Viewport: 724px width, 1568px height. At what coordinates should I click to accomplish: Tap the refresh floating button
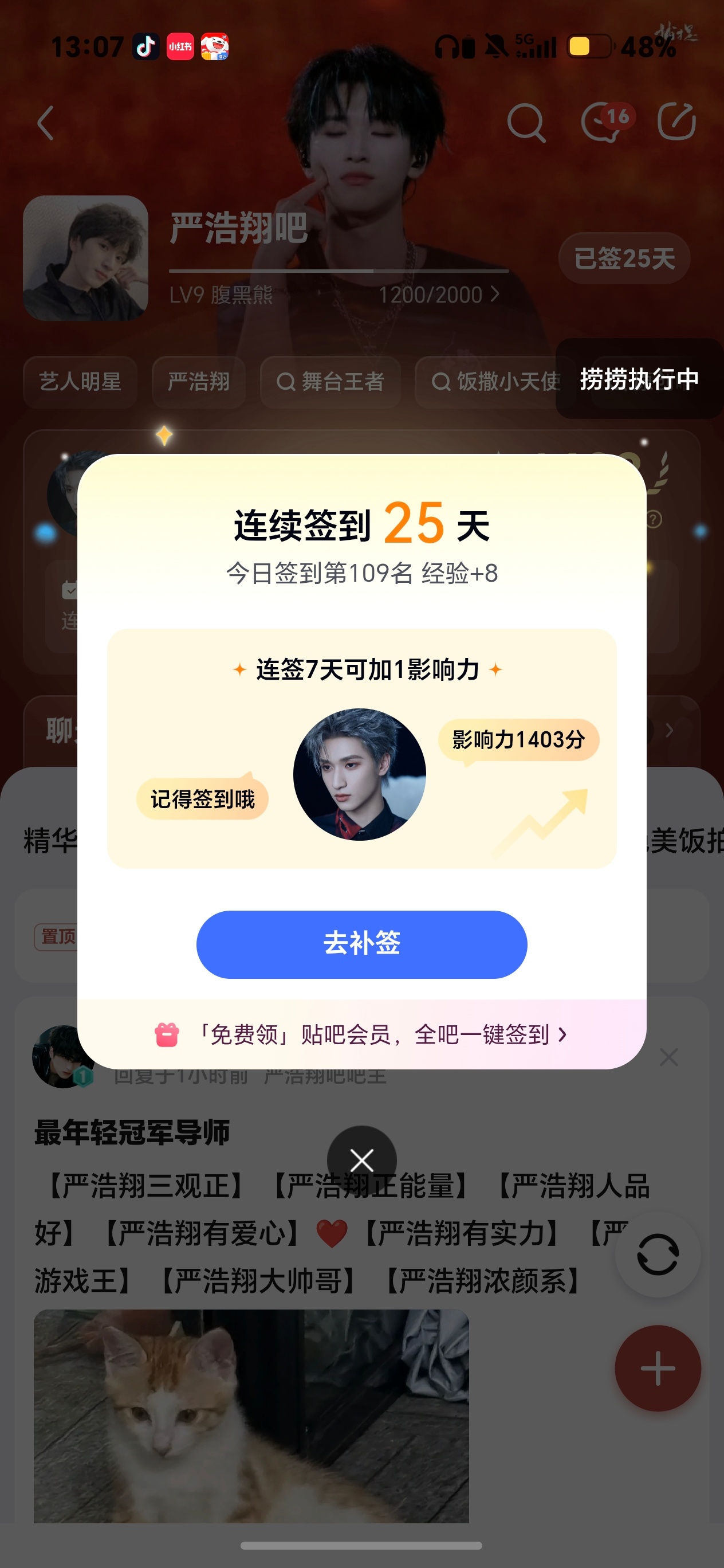pos(658,1255)
